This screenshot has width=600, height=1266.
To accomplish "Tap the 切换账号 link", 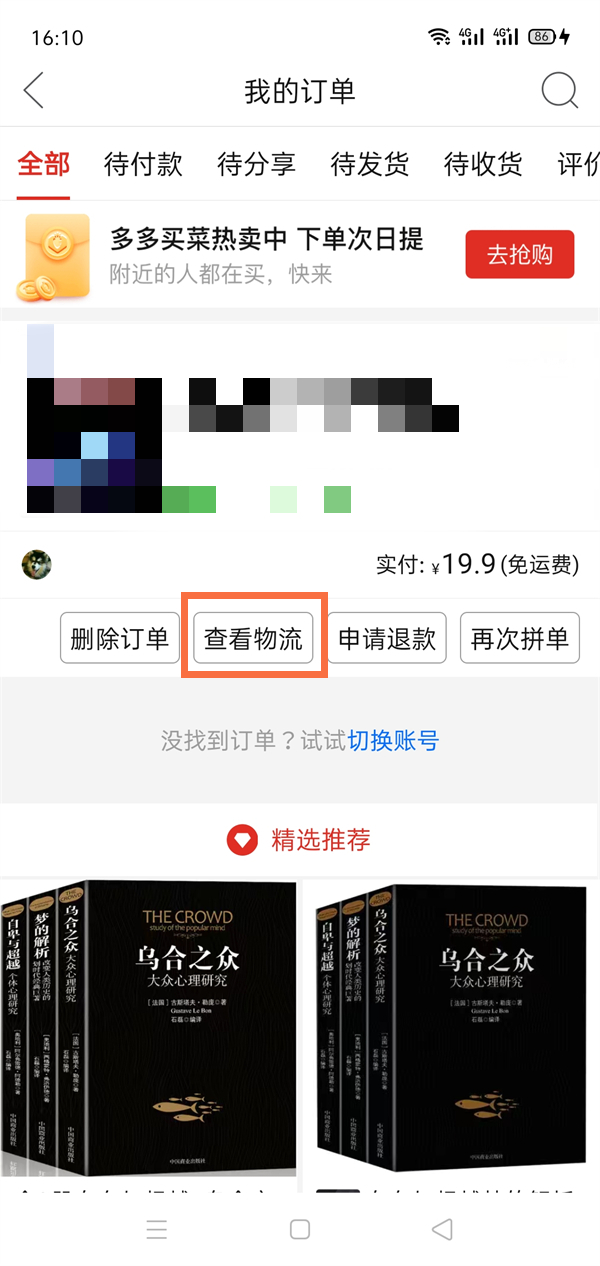I will (x=393, y=741).
